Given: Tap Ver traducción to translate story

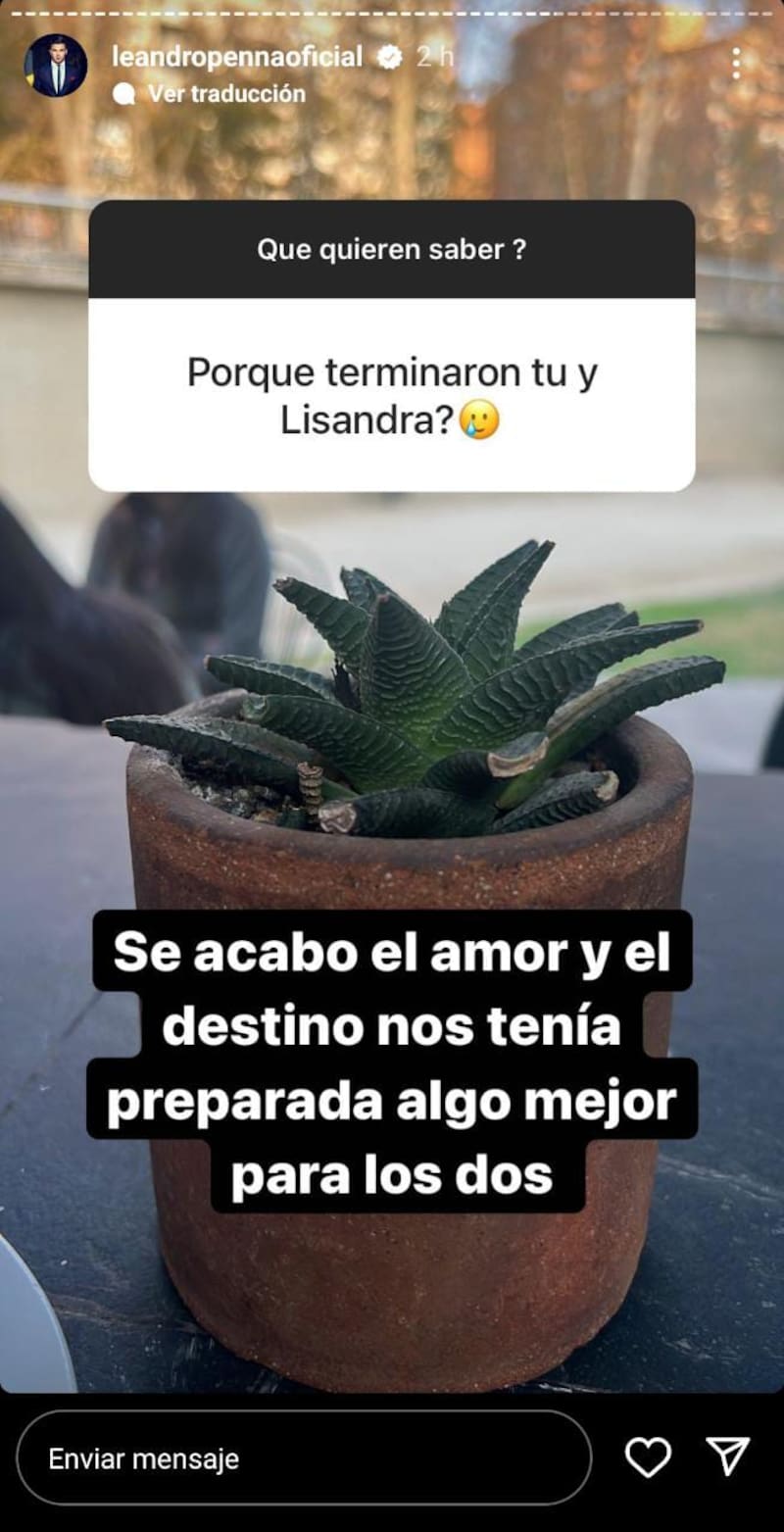Looking at the screenshot, I should pos(226,94).
